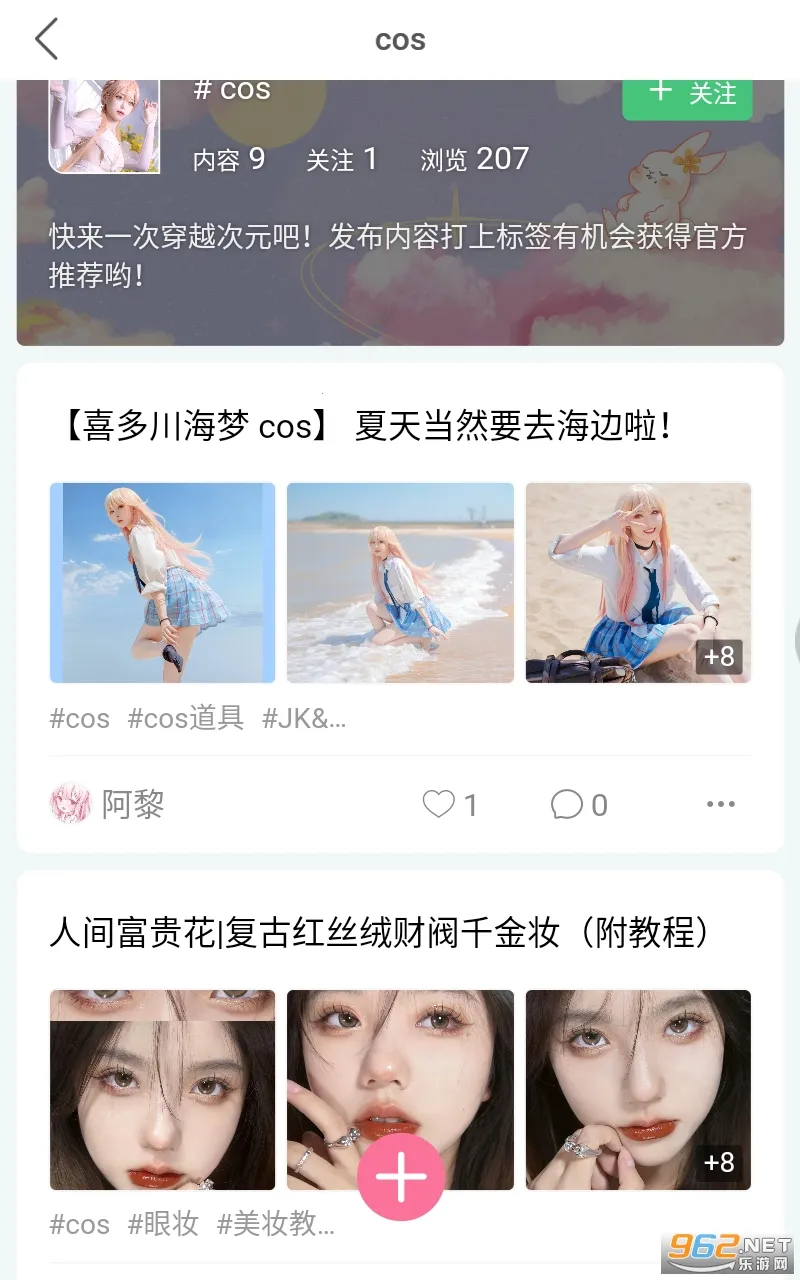Open the #cos道具 hashtag
Image resolution: width=800 pixels, height=1280 pixels.
[x=186, y=718]
